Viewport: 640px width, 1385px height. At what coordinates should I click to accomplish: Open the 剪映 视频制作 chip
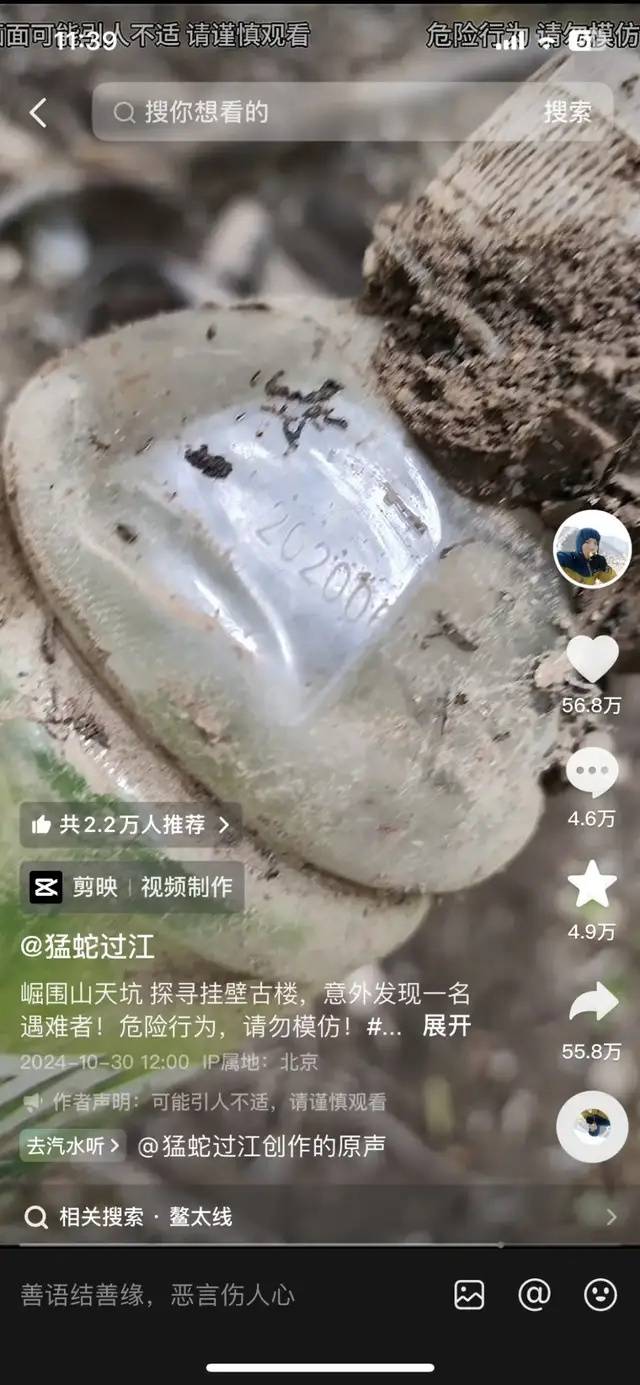(132, 886)
